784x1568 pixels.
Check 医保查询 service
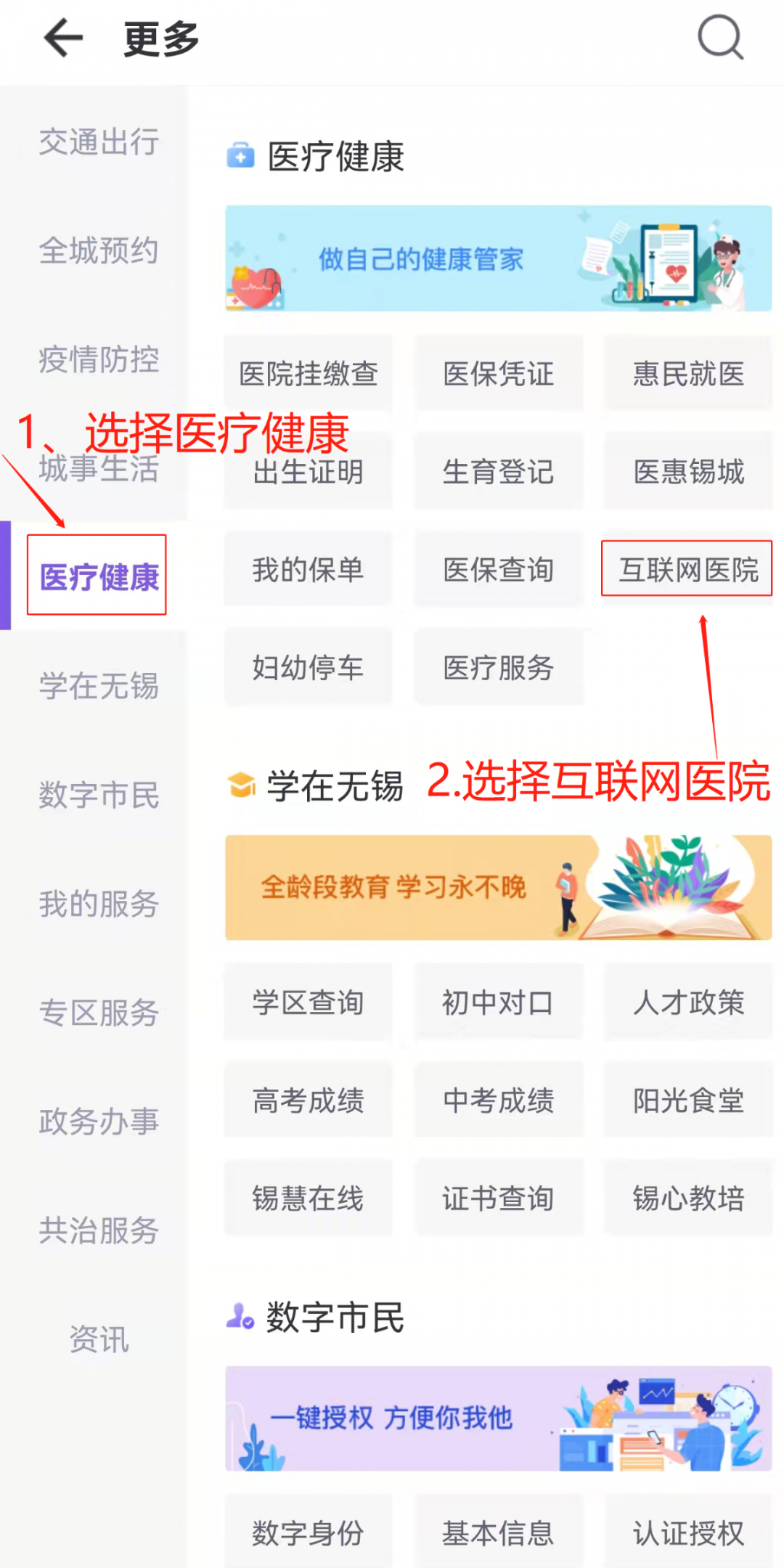pos(498,570)
